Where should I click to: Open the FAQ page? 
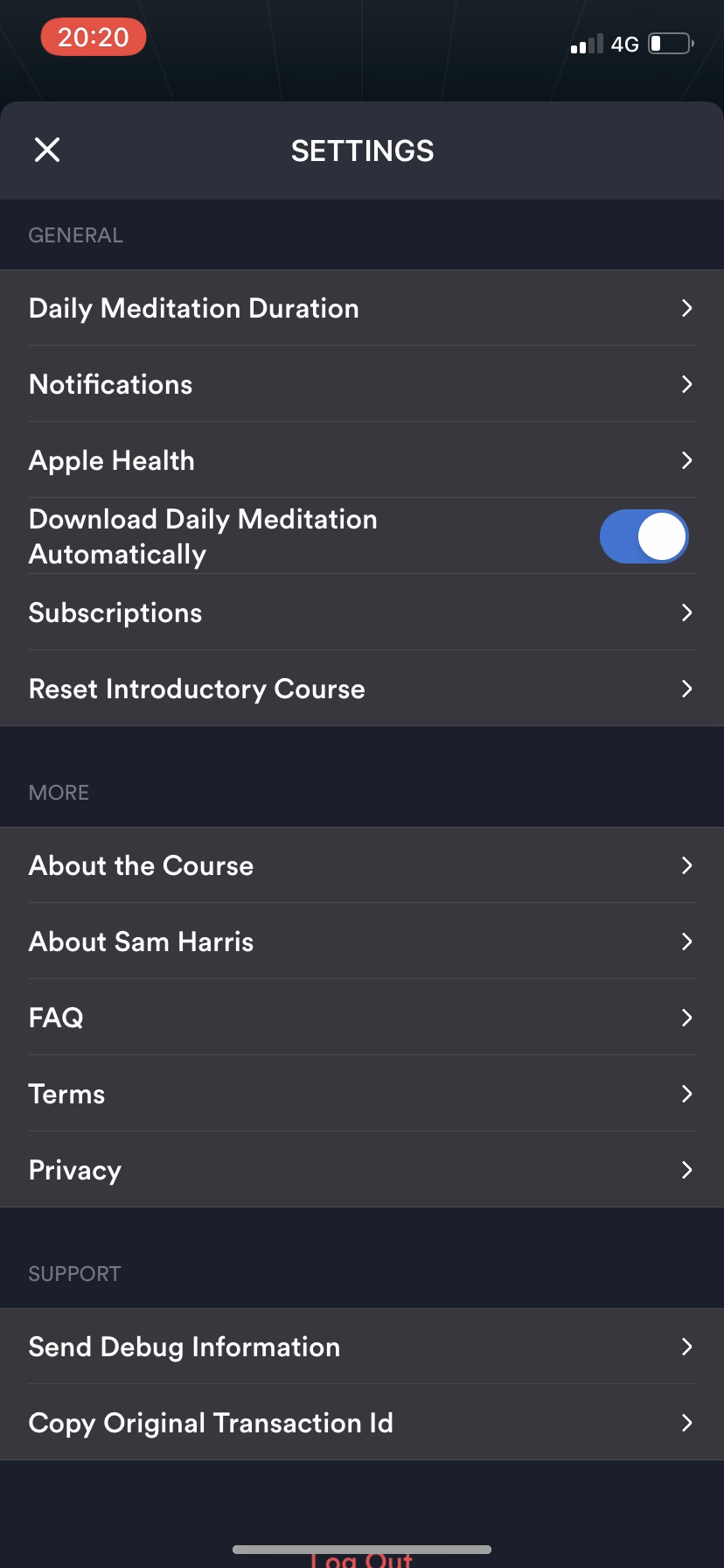point(361,1018)
